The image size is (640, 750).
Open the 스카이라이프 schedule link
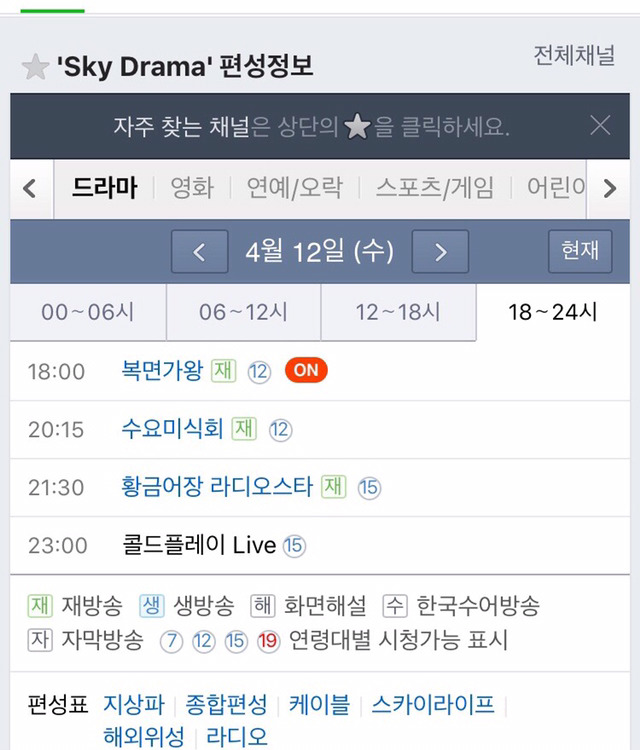[x=433, y=705]
